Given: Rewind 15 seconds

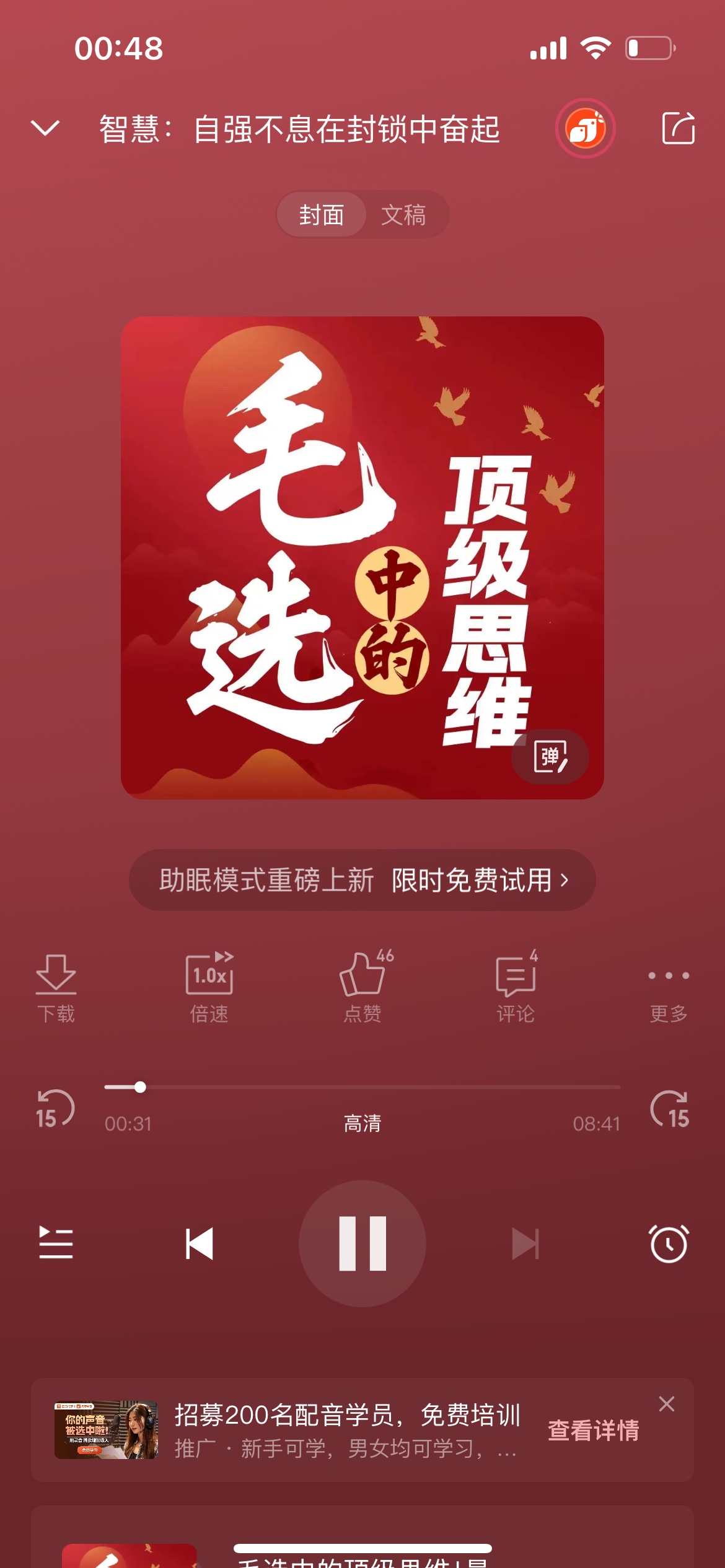Looking at the screenshot, I should (55, 1109).
